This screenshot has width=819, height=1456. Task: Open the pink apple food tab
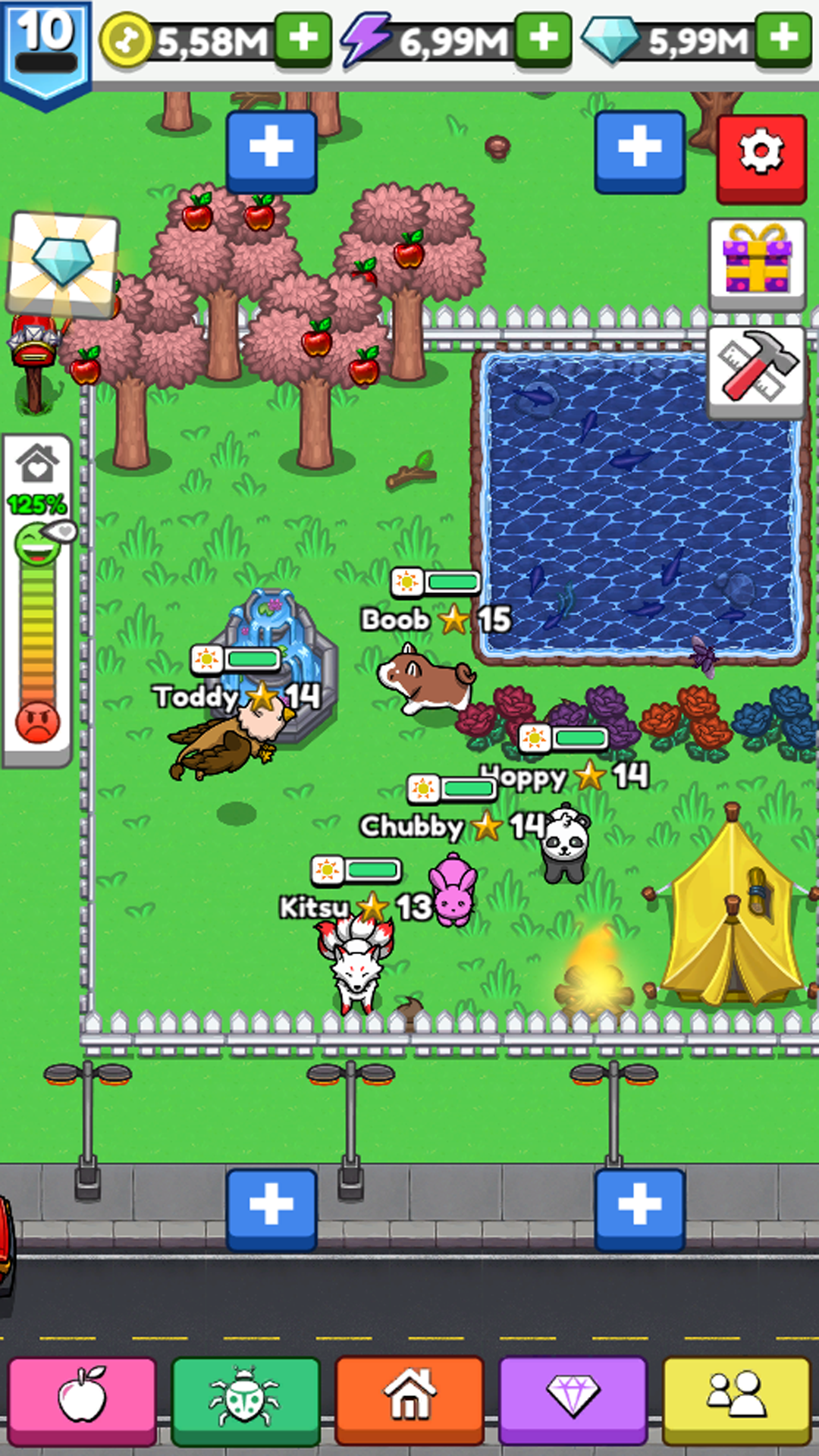[82, 1399]
